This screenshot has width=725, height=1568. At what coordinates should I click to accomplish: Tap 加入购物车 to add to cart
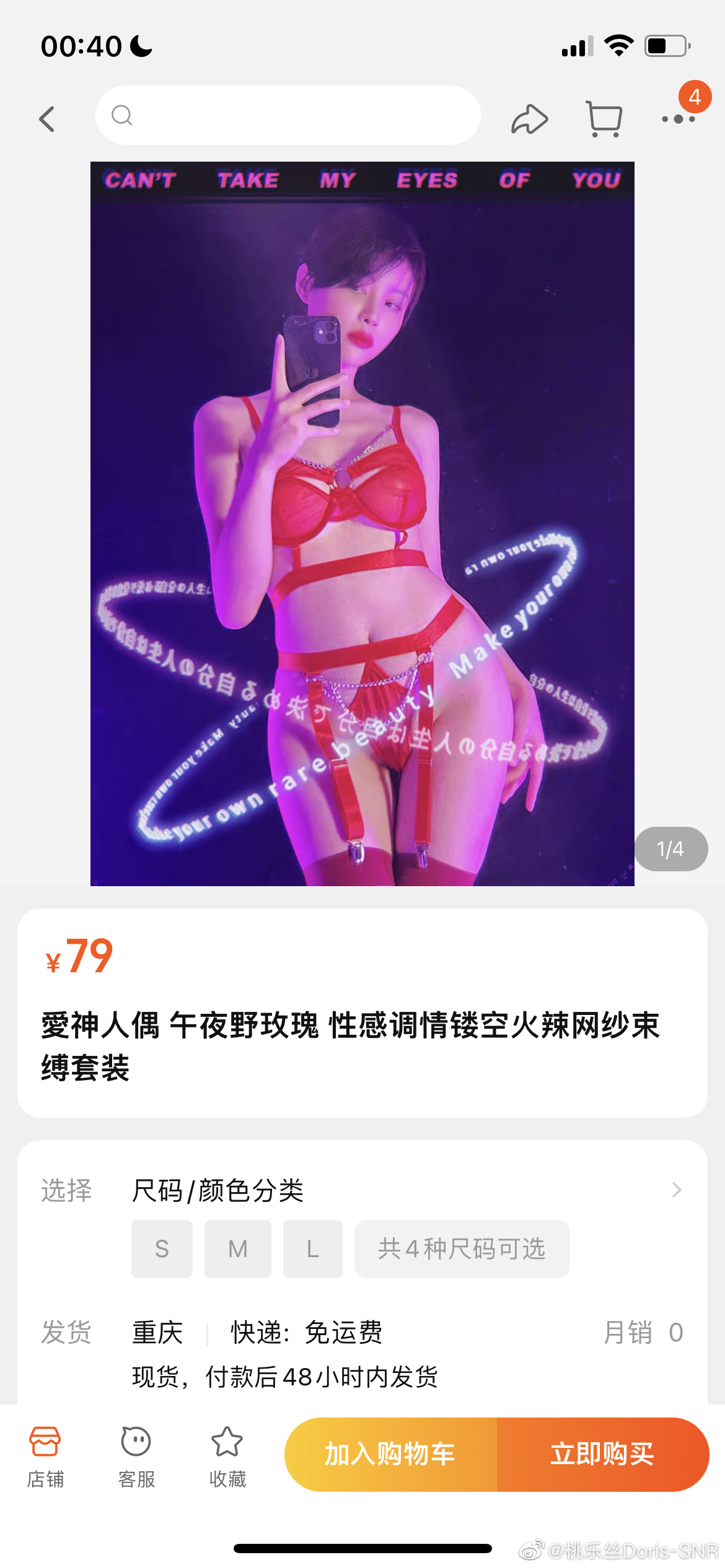click(x=390, y=1453)
